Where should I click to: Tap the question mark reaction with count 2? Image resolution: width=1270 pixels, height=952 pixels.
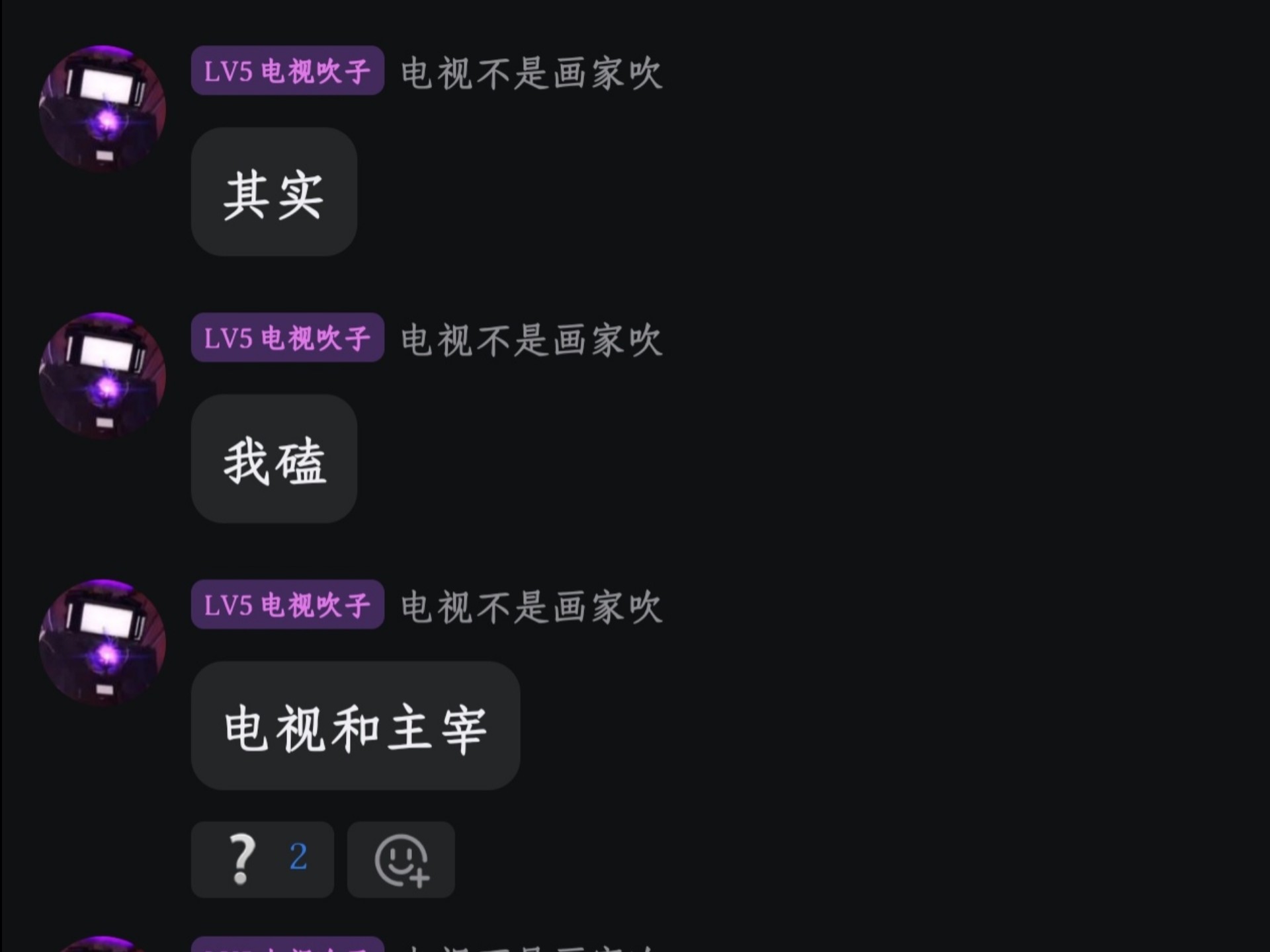coord(262,859)
